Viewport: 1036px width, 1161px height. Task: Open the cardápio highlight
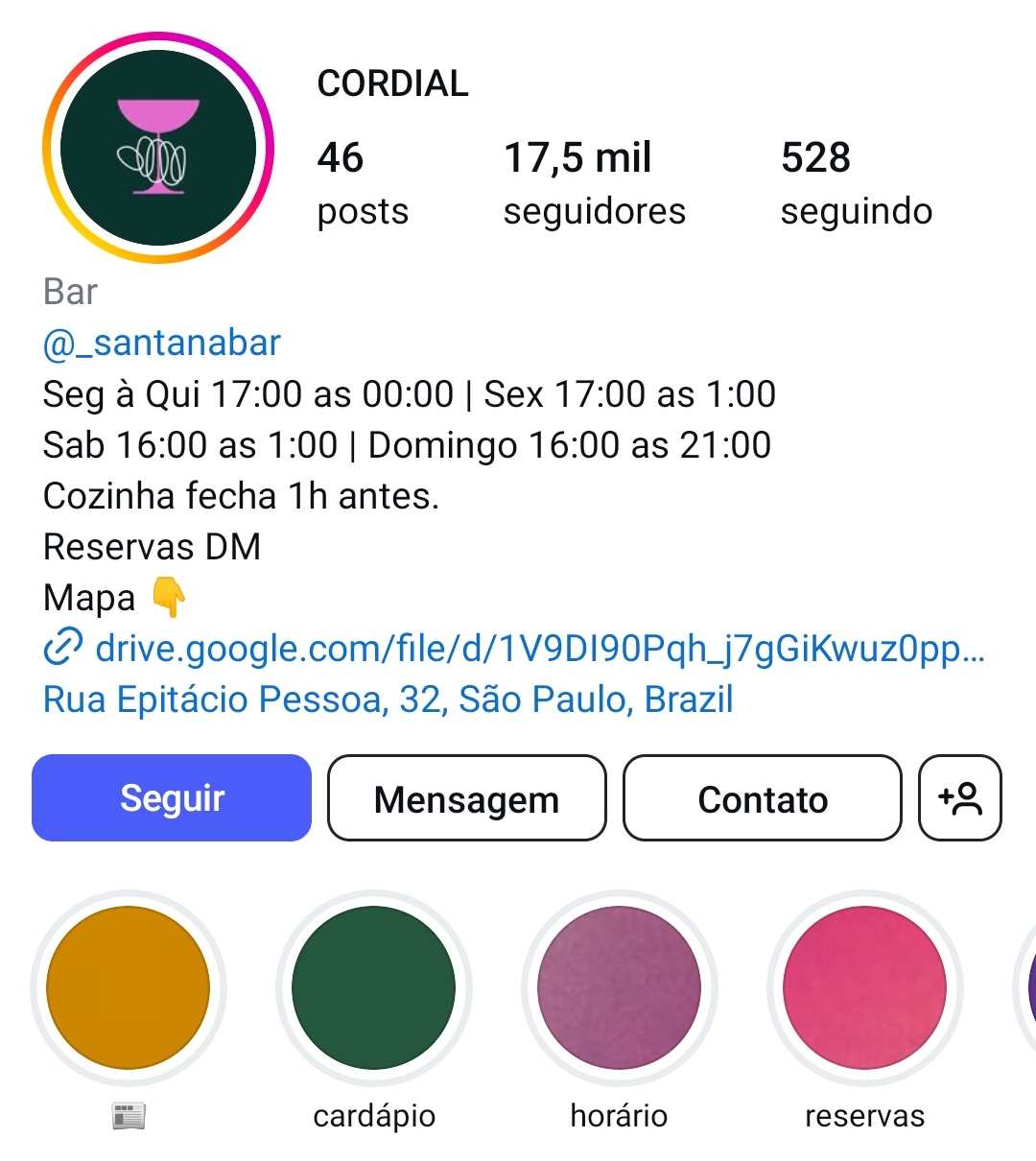(x=374, y=988)
